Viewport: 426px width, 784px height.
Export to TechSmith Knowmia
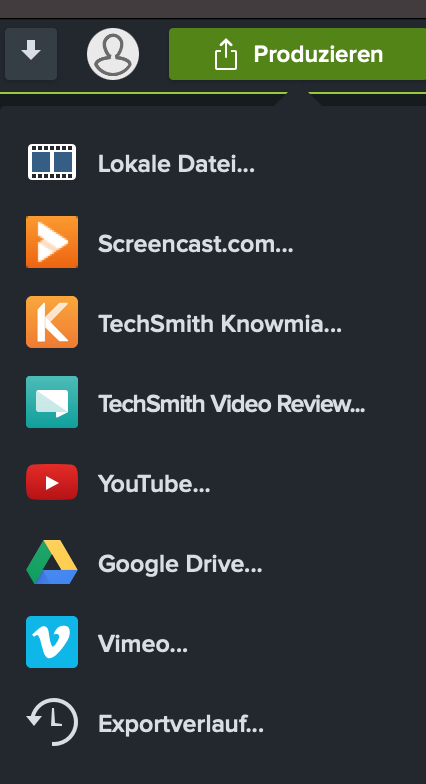point(213,323)
